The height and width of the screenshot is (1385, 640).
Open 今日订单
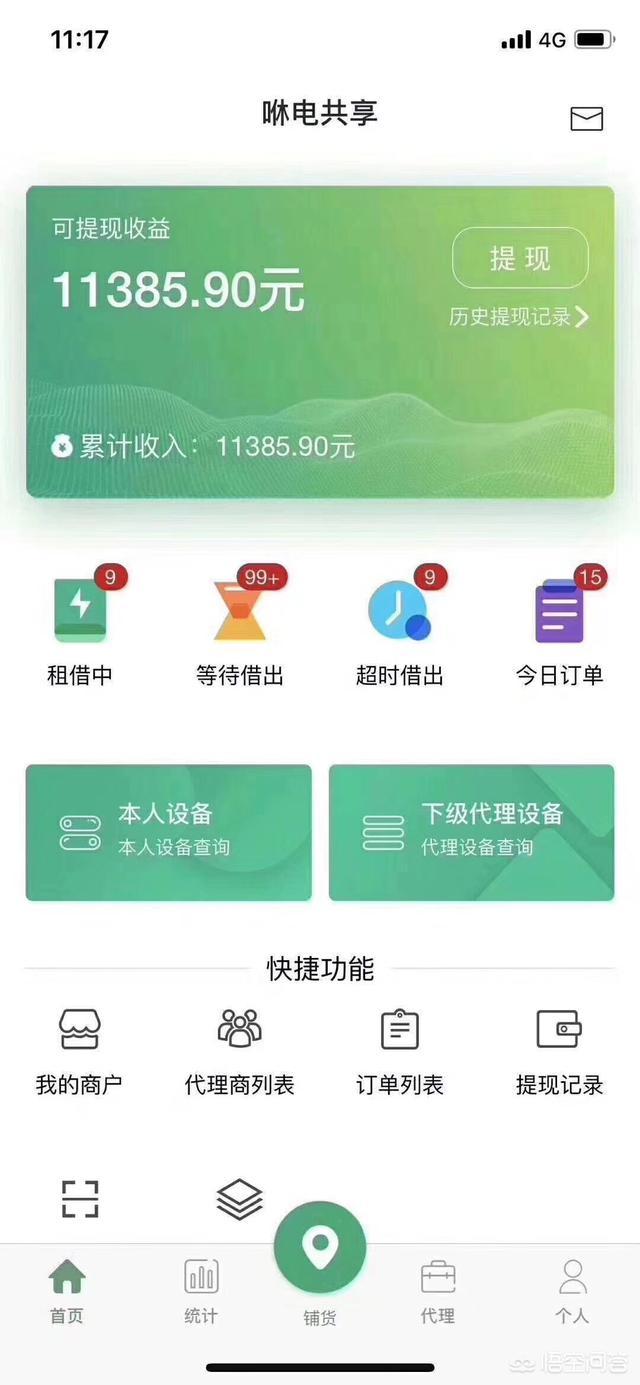pyautogui.click(x=560, y=628)
